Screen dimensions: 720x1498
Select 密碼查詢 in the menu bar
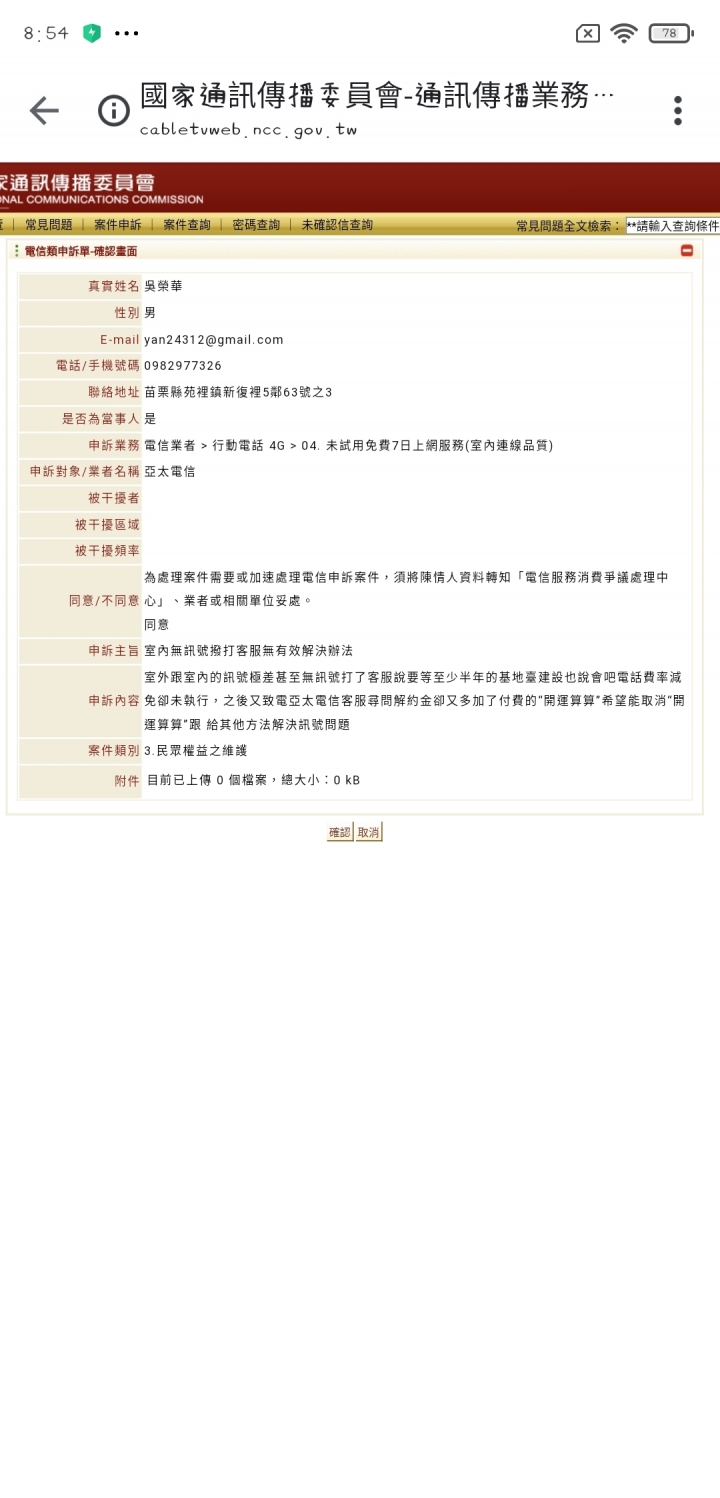(256, 225)
